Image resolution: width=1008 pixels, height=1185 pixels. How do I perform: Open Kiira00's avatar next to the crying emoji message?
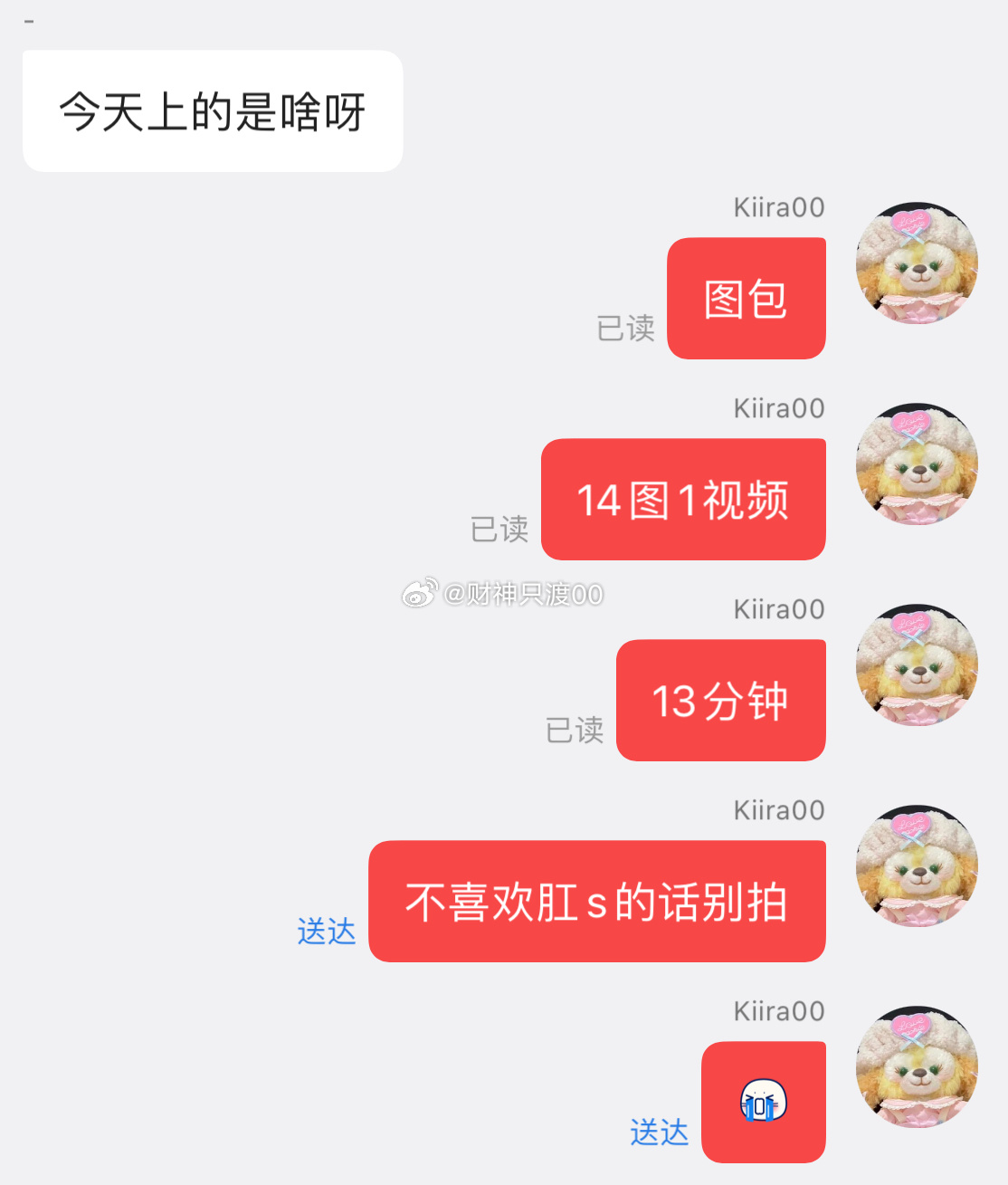(917, 1067)
